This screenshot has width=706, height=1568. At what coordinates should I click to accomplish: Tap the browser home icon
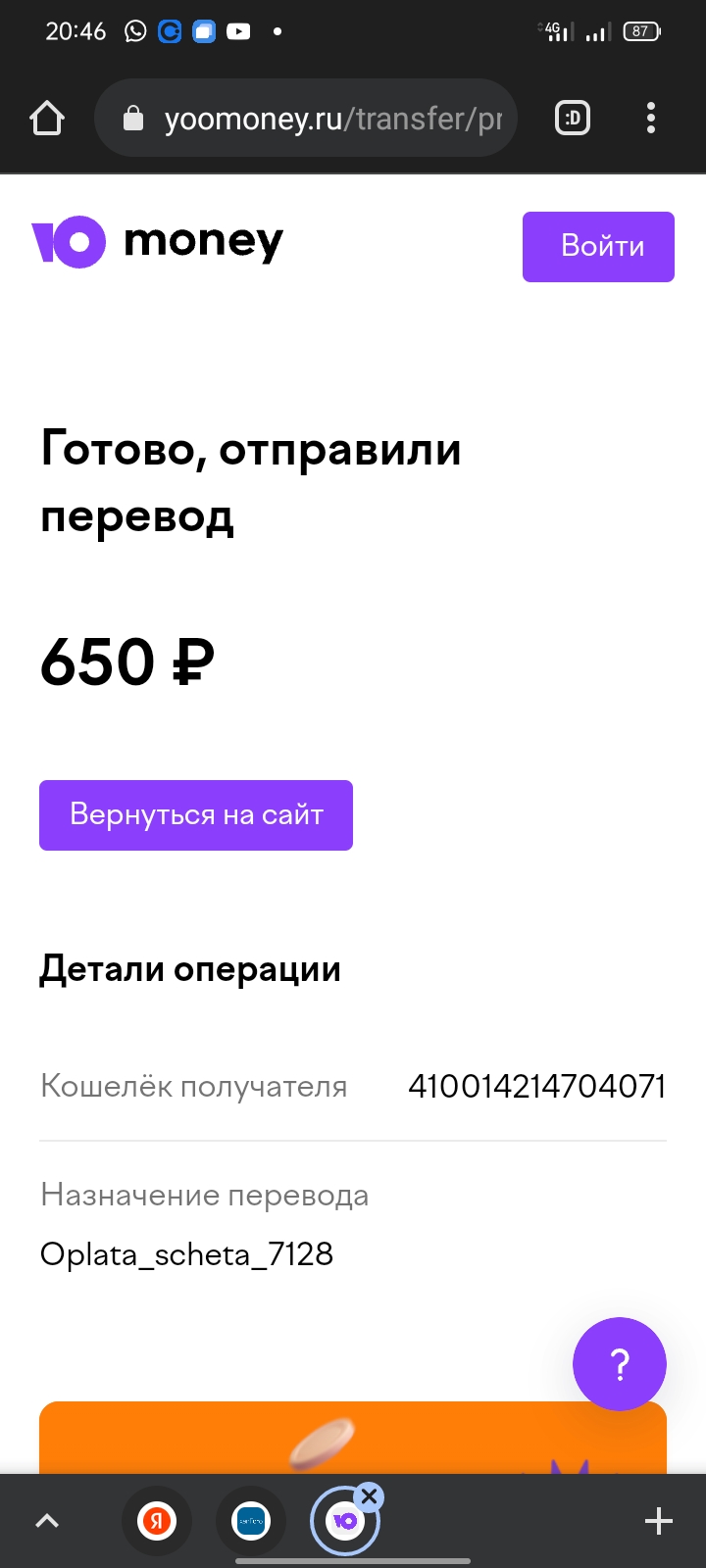tap(47, 119)
